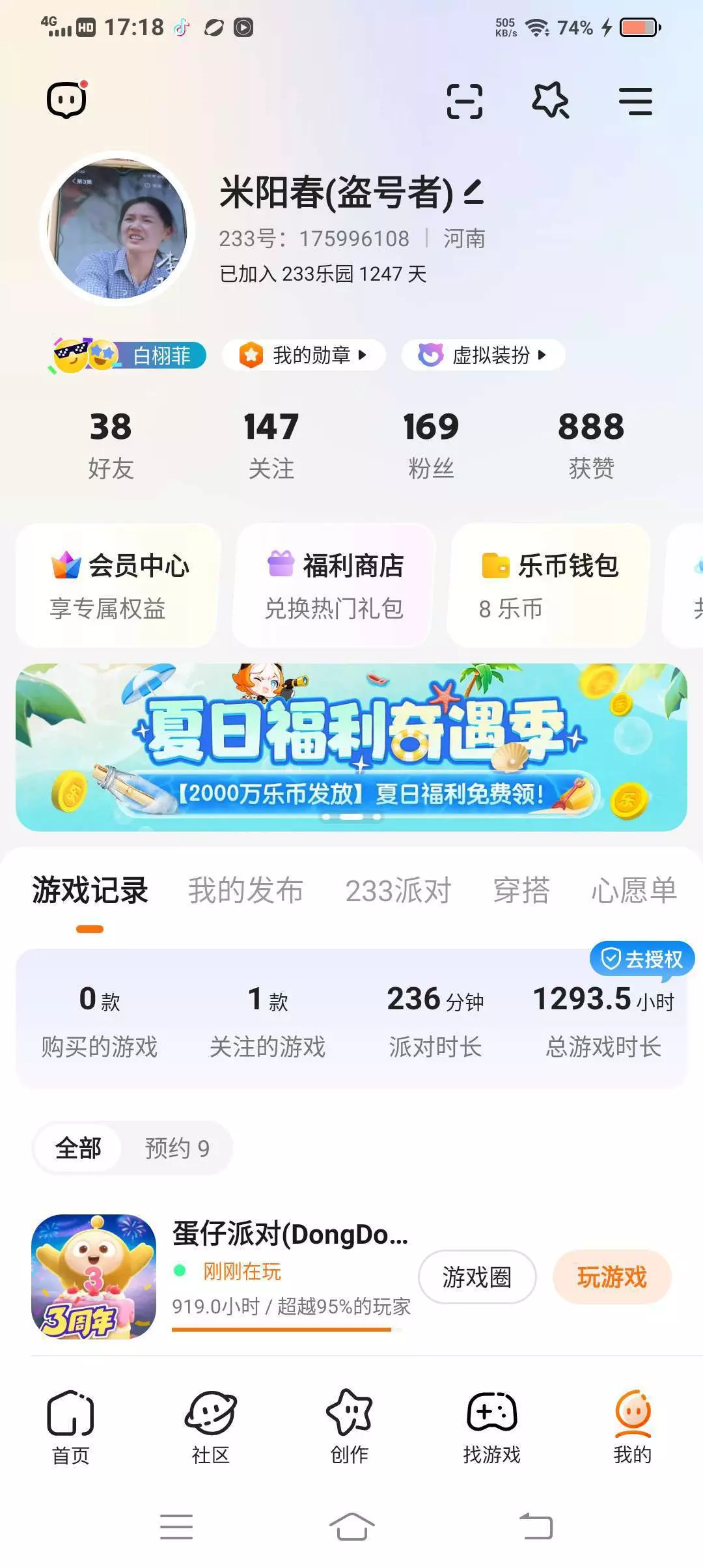Select the 预约 9 filter
This screenshot has width=703, height=1568.
[x=177, y=1148]
